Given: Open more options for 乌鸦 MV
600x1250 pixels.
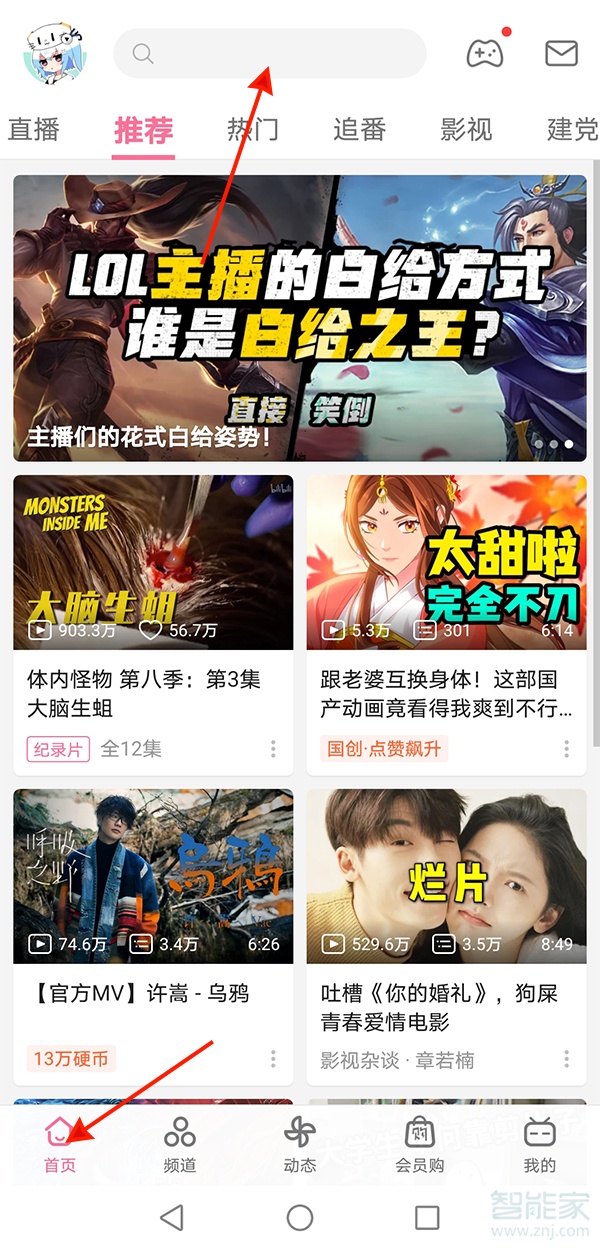Looking at the screenshot, I should point(273,1059).
